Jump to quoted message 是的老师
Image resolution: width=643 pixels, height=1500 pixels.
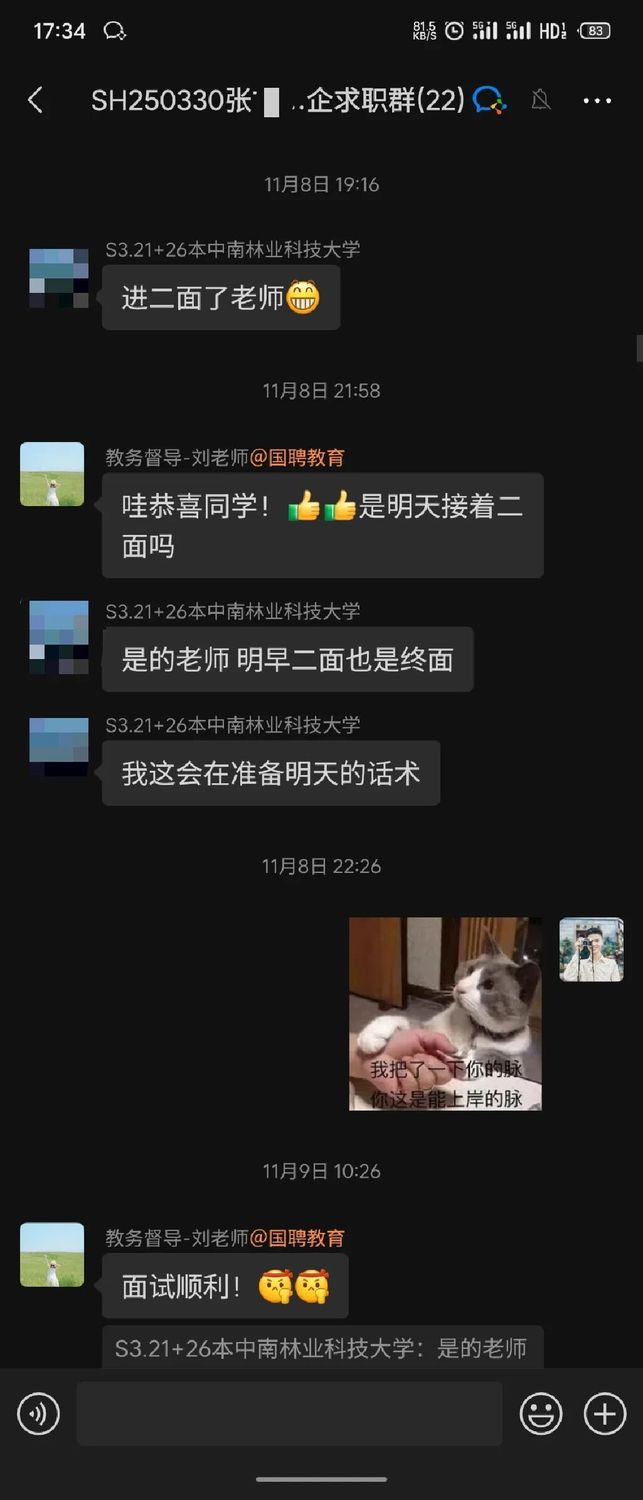[322, 1348]
